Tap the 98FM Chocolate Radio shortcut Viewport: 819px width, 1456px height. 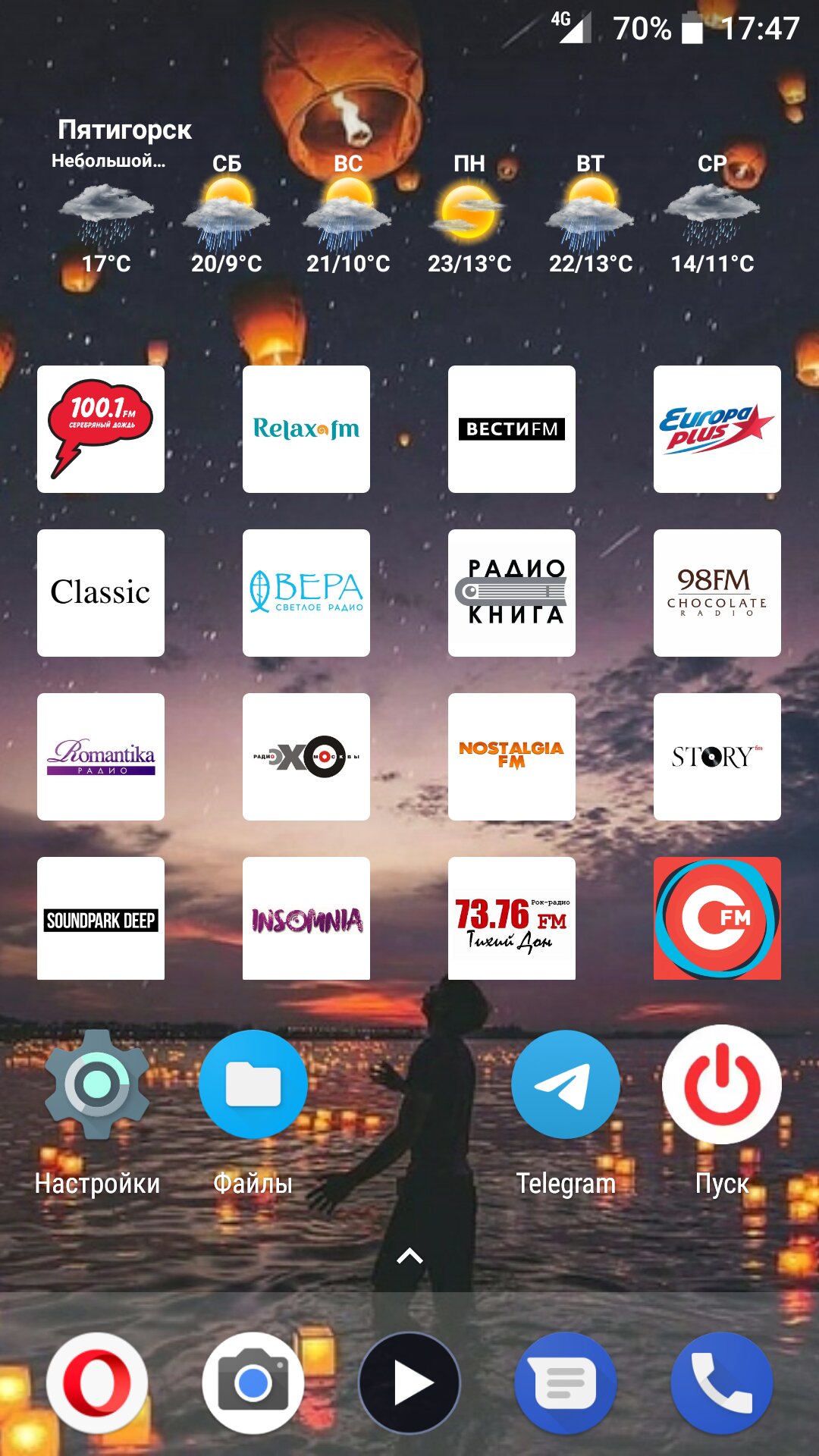coord(717,593)
